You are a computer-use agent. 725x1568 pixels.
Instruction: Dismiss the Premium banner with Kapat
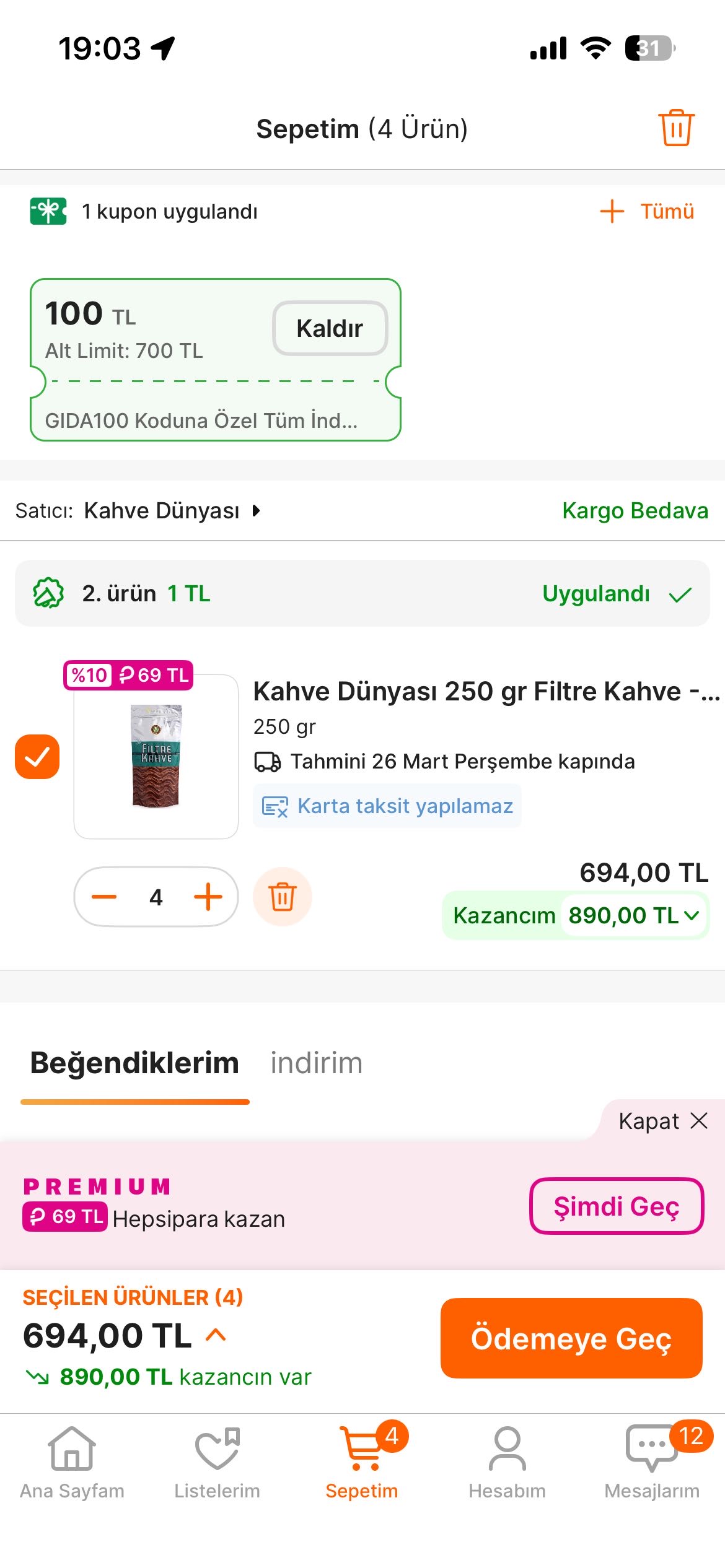(x=662, y=1121)
